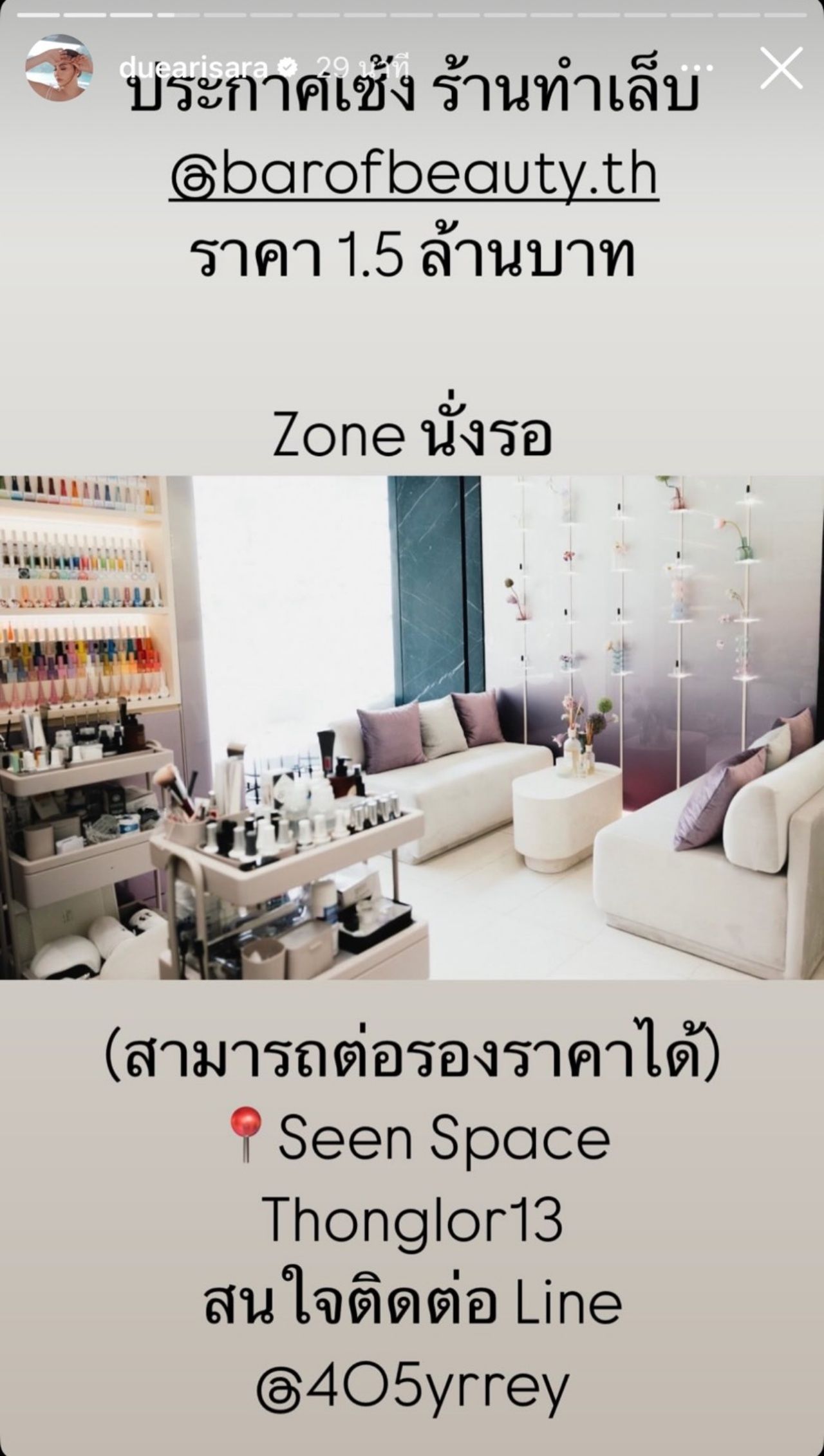Open duearisara's profile picture
This screenshot has width=824, height=1456.
pyautogui.click(x=59, y=68)
